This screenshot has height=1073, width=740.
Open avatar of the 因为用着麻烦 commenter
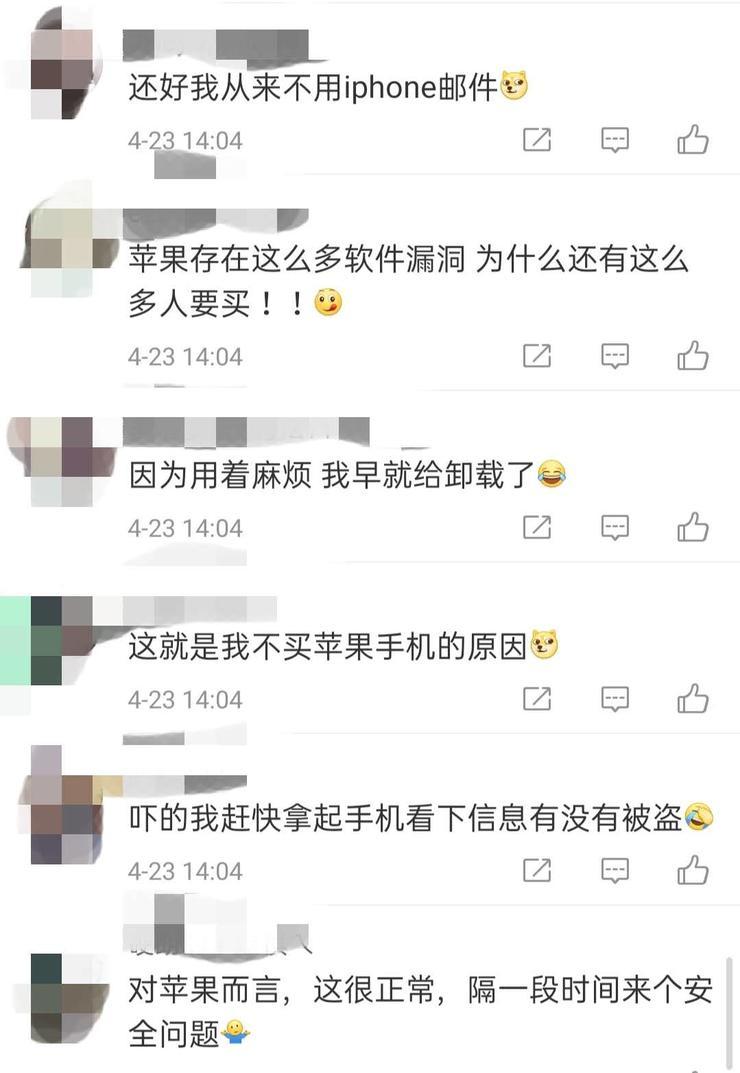(62, 461)
